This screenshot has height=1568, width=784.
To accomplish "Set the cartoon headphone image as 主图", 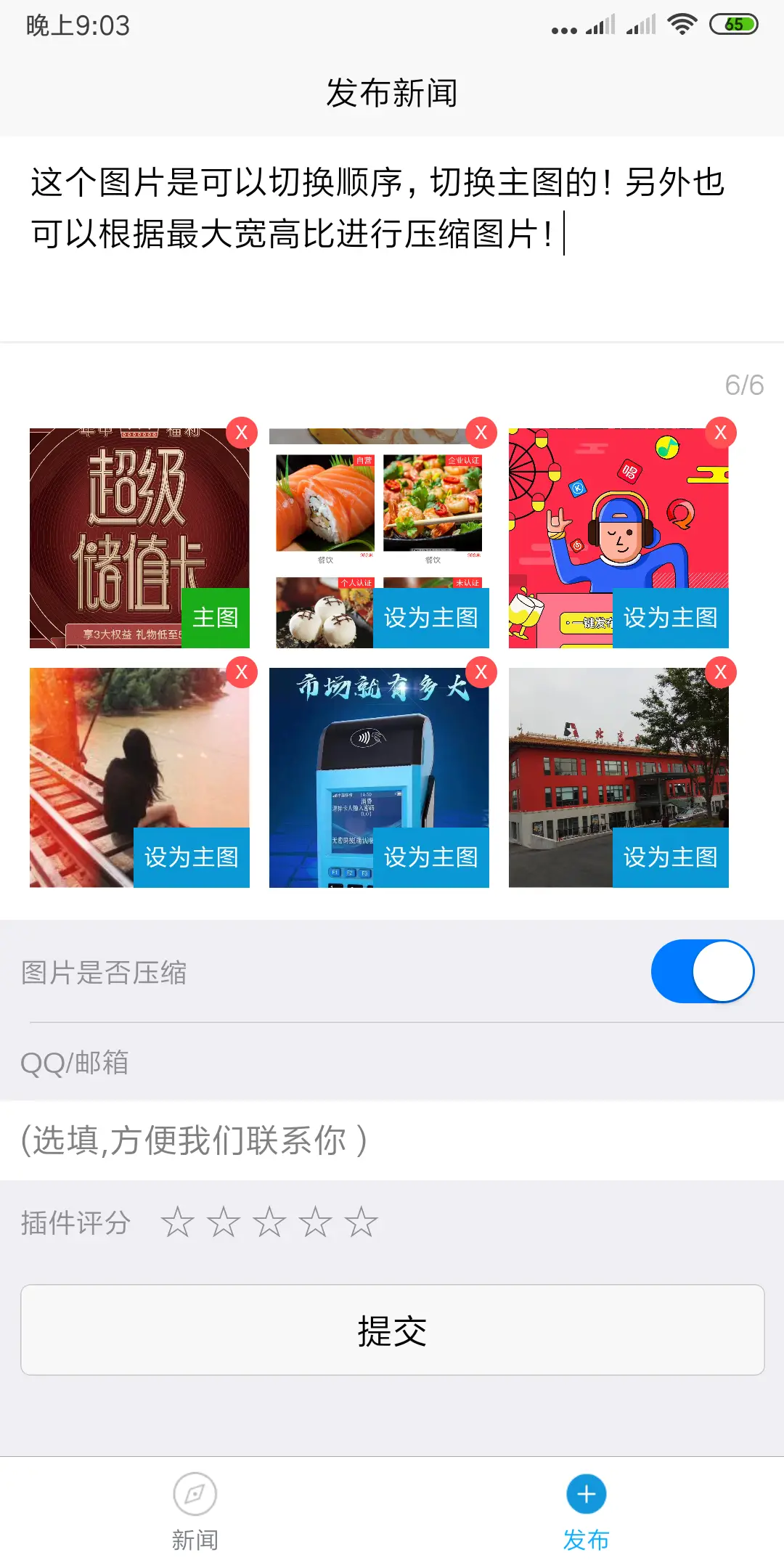I will tap(670, 618).
